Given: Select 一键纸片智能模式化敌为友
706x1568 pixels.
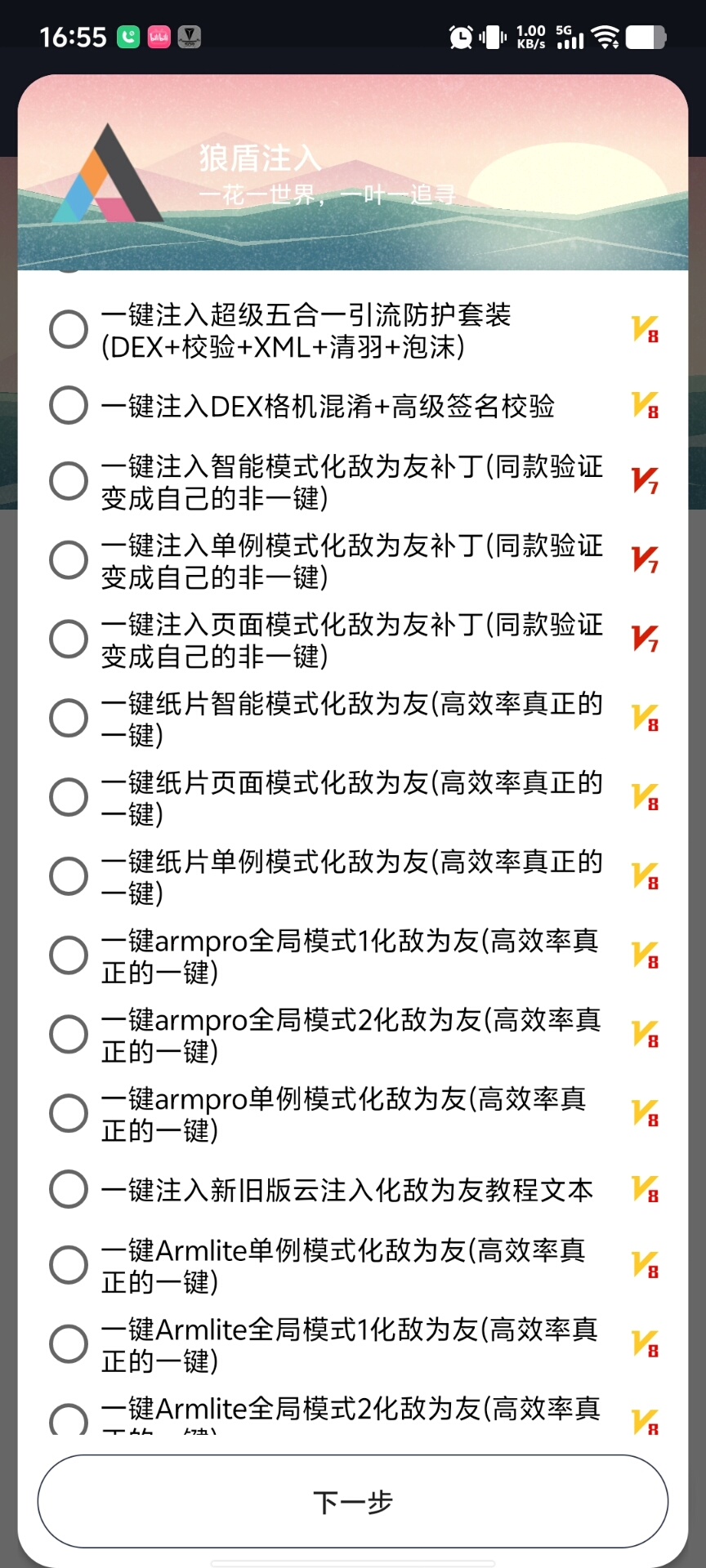Looking at the screenshot, I should coord(69,718).
